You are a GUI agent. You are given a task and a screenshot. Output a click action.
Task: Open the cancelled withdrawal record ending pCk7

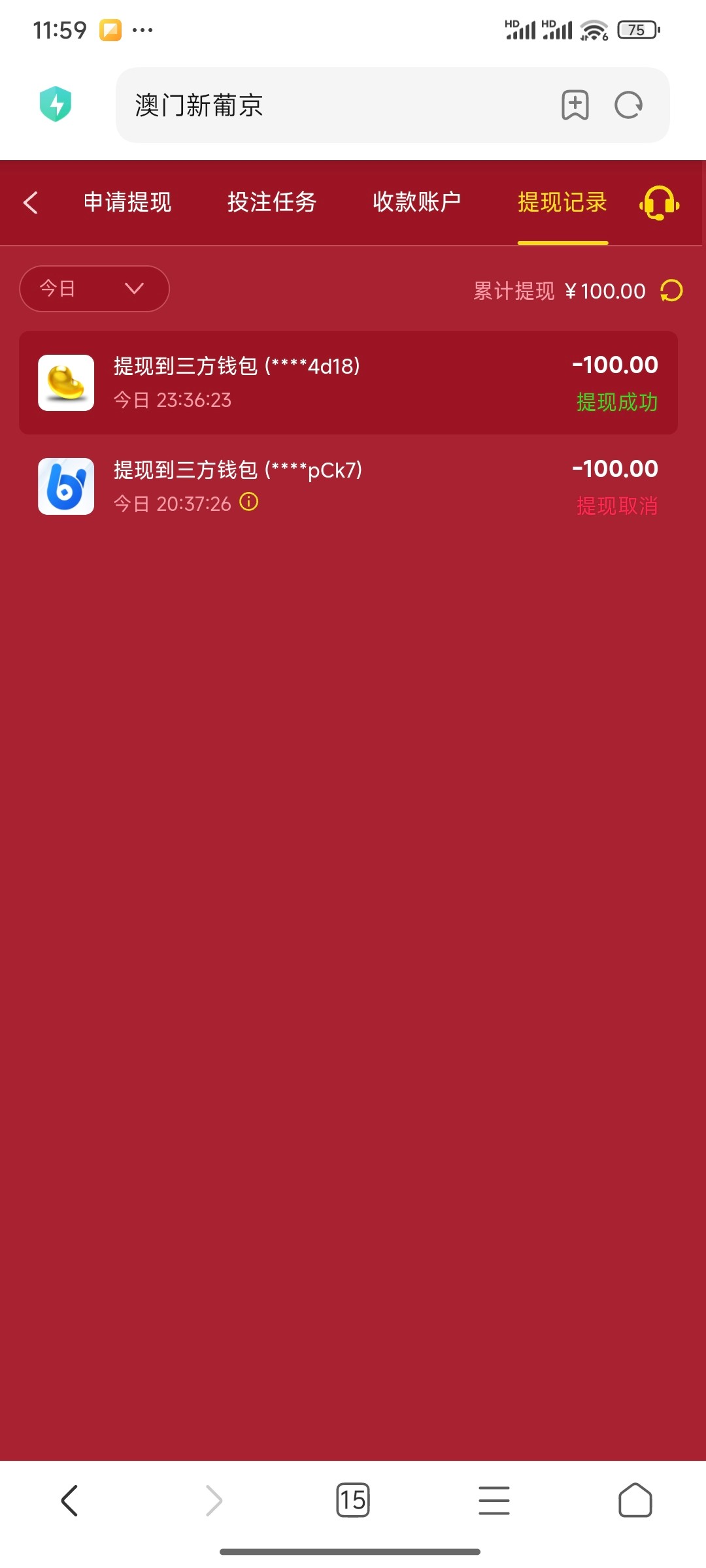pos(348,487)
